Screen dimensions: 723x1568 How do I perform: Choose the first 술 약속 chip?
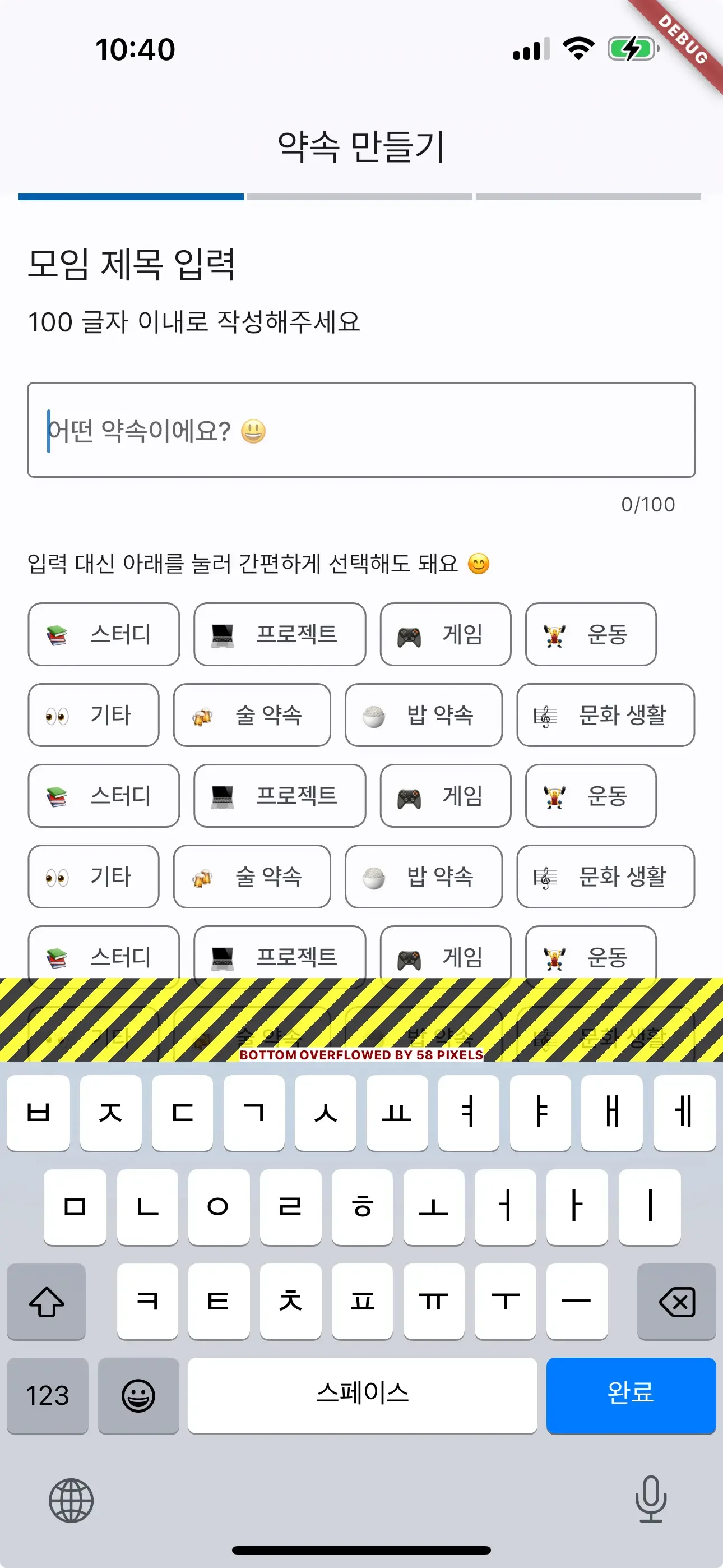(x=251, y=714)
